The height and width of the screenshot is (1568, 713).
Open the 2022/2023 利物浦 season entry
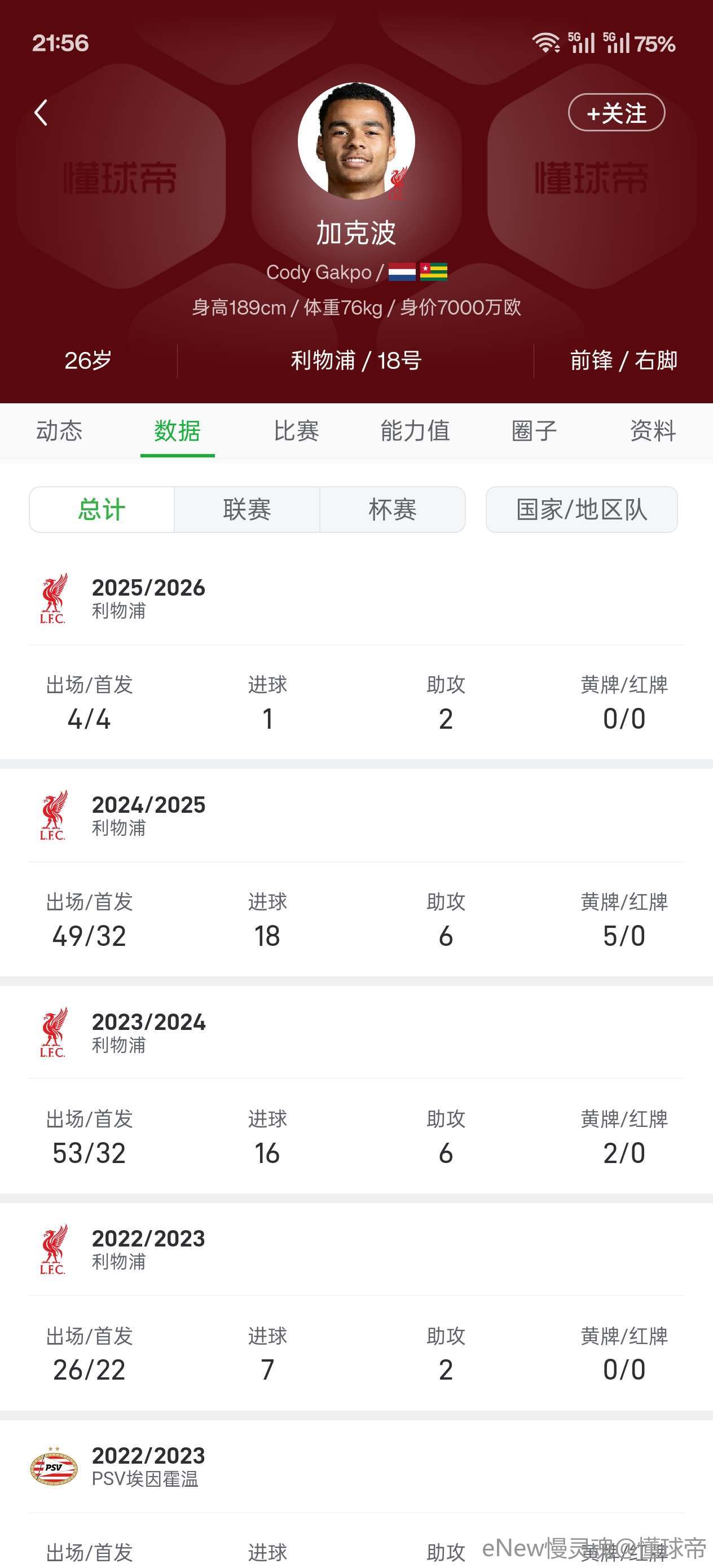pyautogui.click(x=356, y=1249)
